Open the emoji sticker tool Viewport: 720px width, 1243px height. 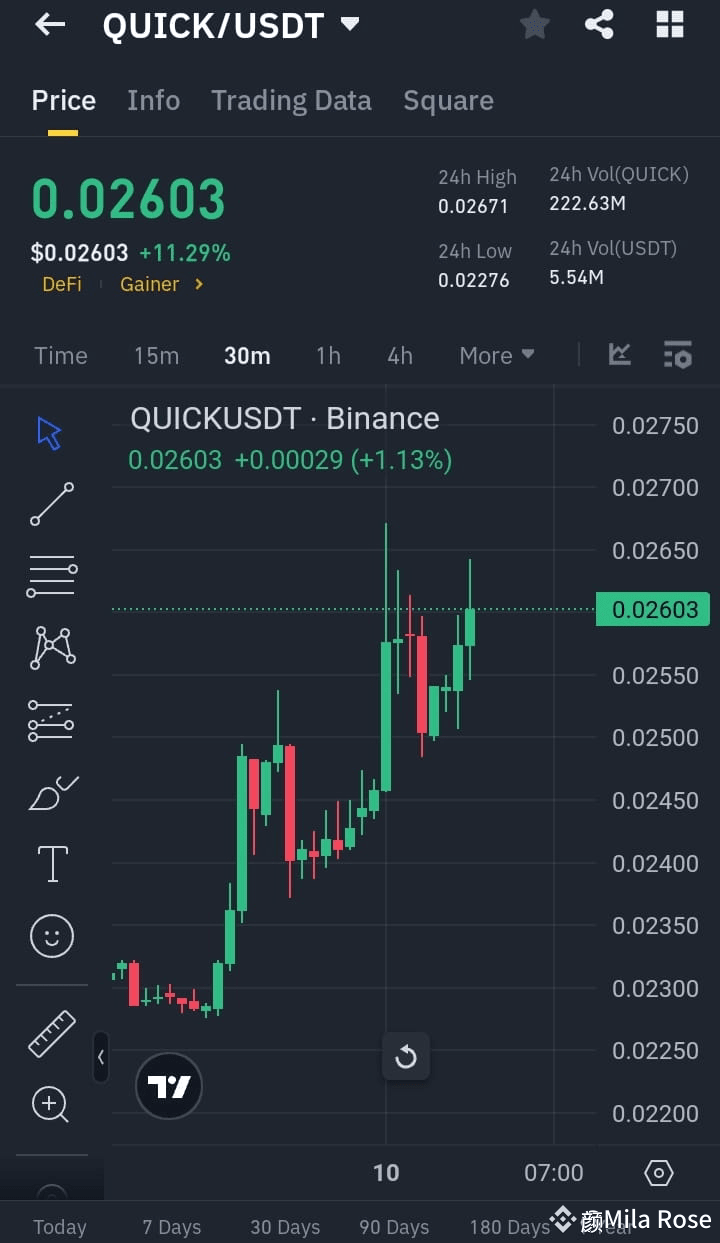[52, 936]
